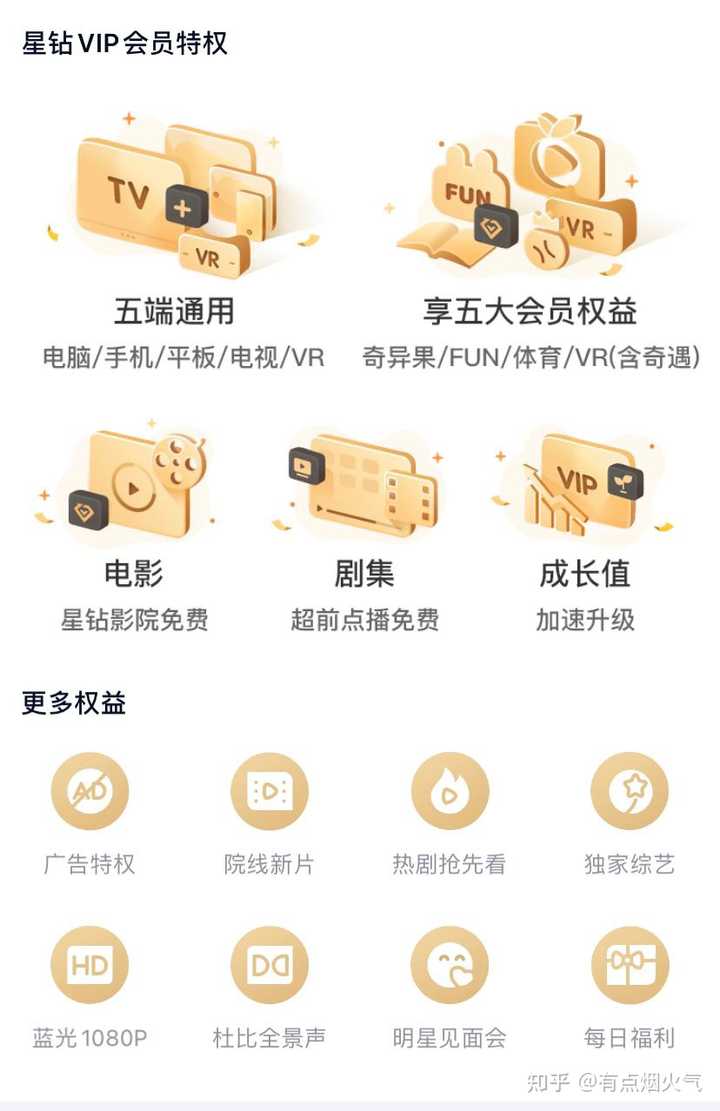720x1111 pixels.
Task: Click the 明星见面会 celebrity meetup icon
Action: coord(449,965)
